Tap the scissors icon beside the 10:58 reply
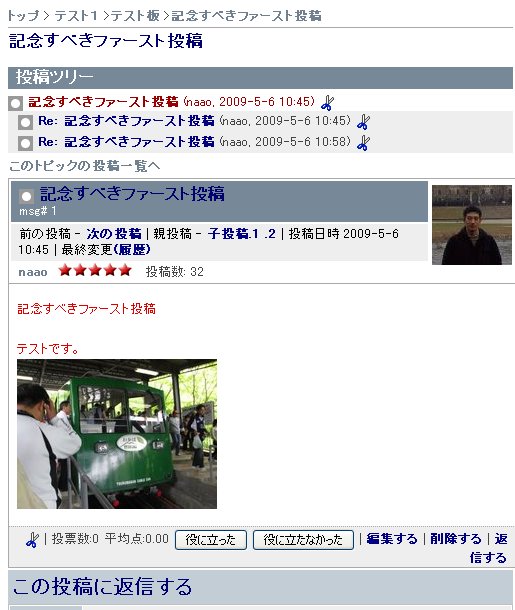Screen dimensions: 515x610 coord(363,143)
